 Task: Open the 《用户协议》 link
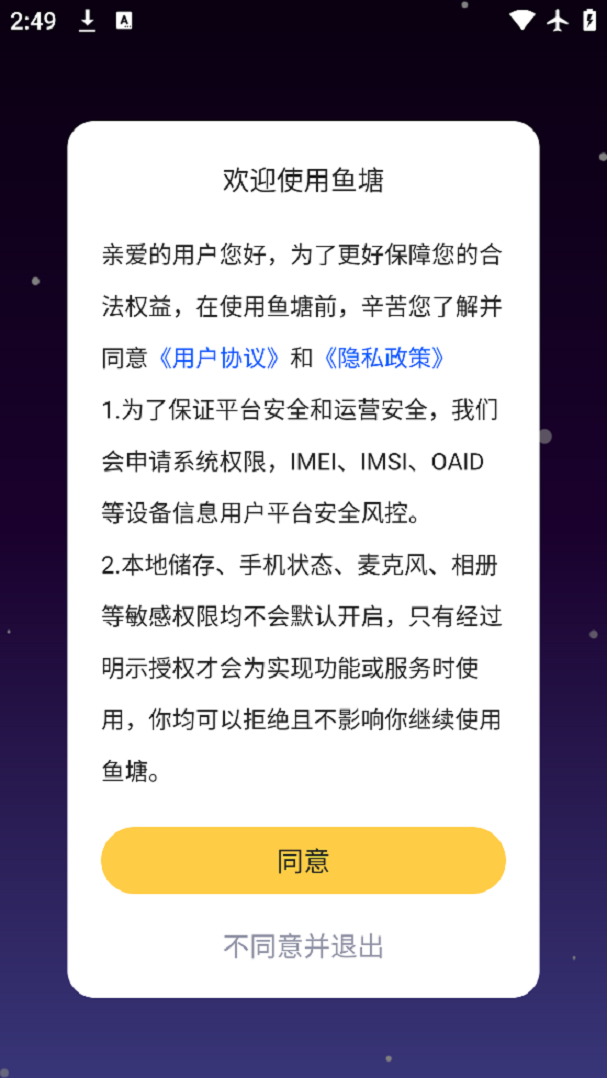(x=219, y=358)
